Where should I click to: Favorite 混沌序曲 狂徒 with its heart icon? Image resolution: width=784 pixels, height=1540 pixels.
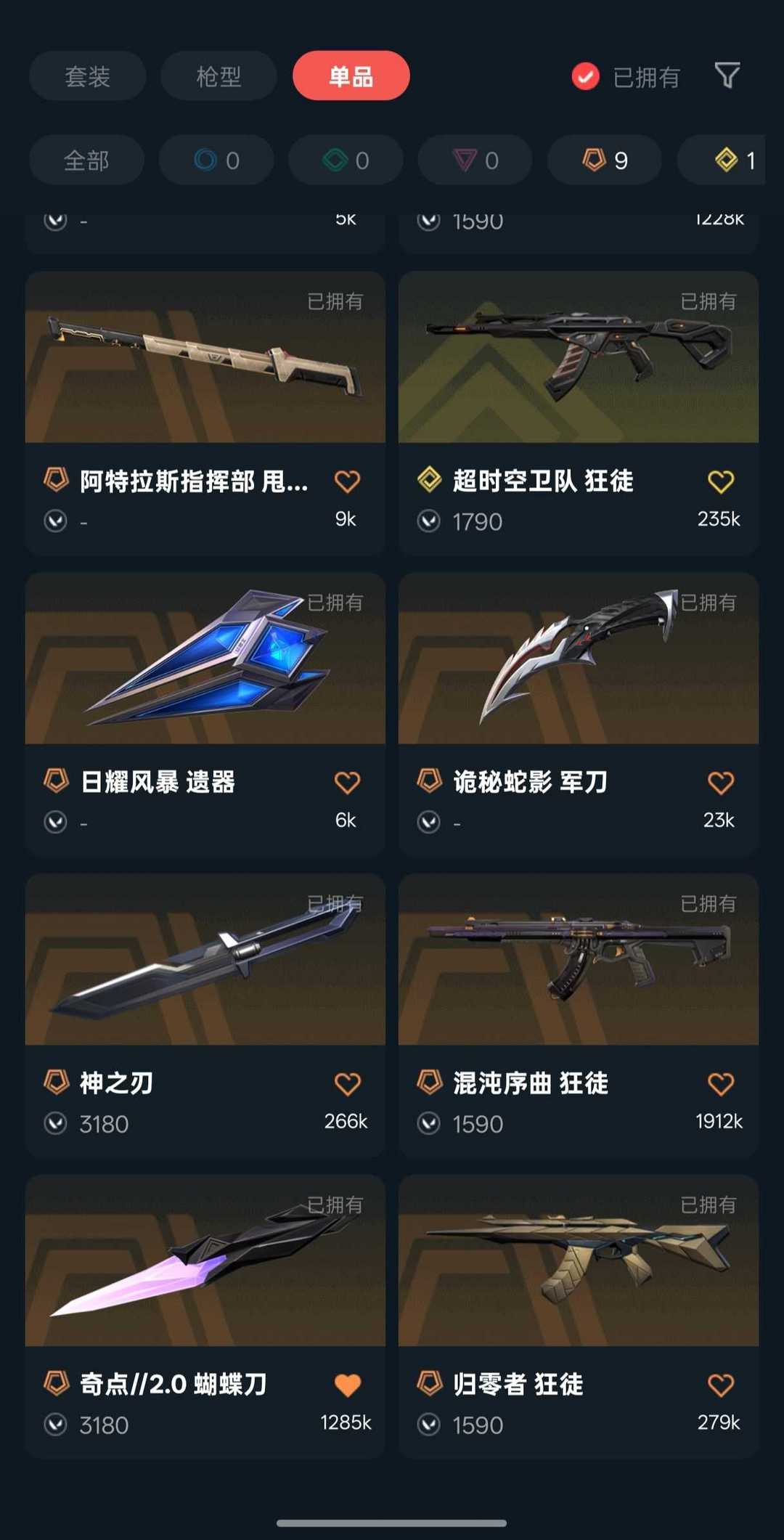719,1083
